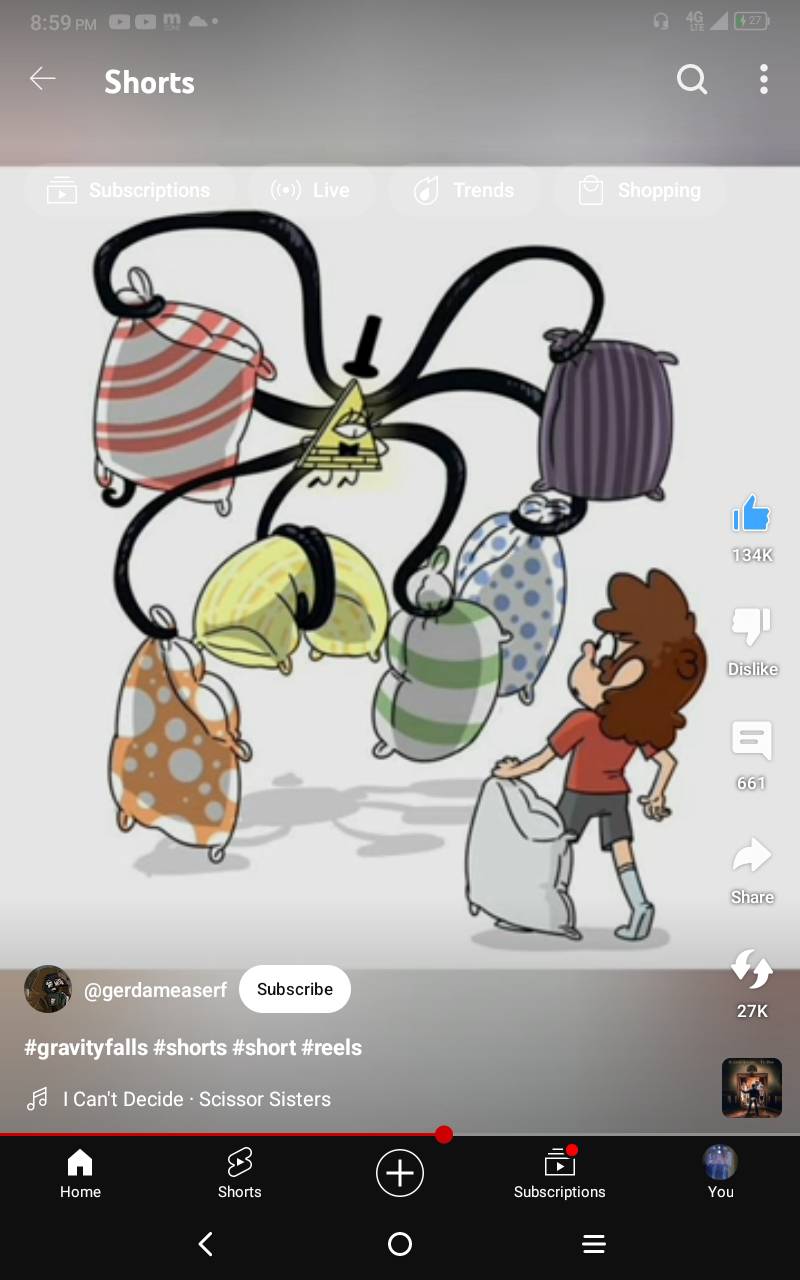Screen dimensions: 800x1280
Task: Open the Trends chip
Action: point(465,190)
